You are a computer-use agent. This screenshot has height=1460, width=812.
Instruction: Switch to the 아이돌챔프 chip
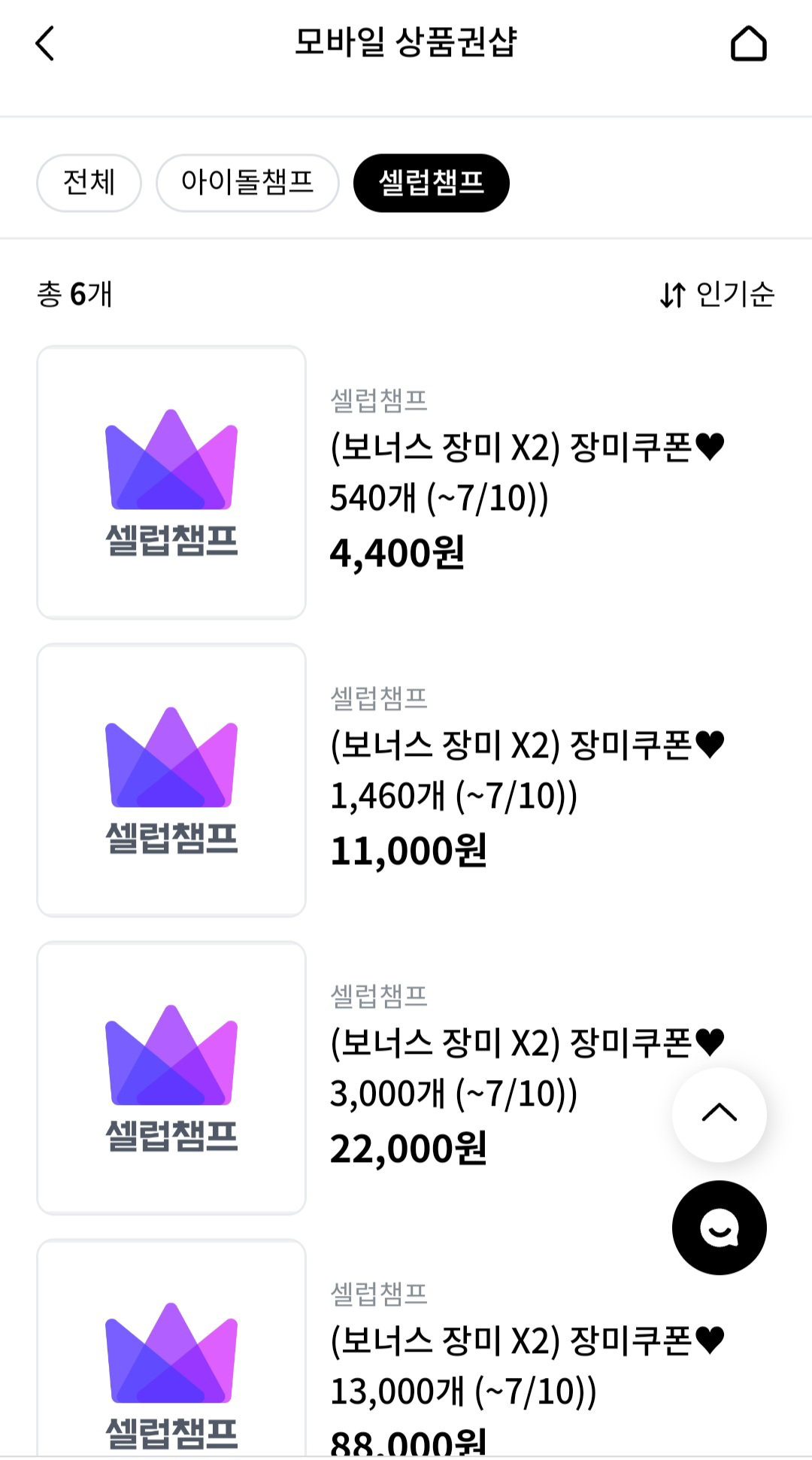(247, 183)
